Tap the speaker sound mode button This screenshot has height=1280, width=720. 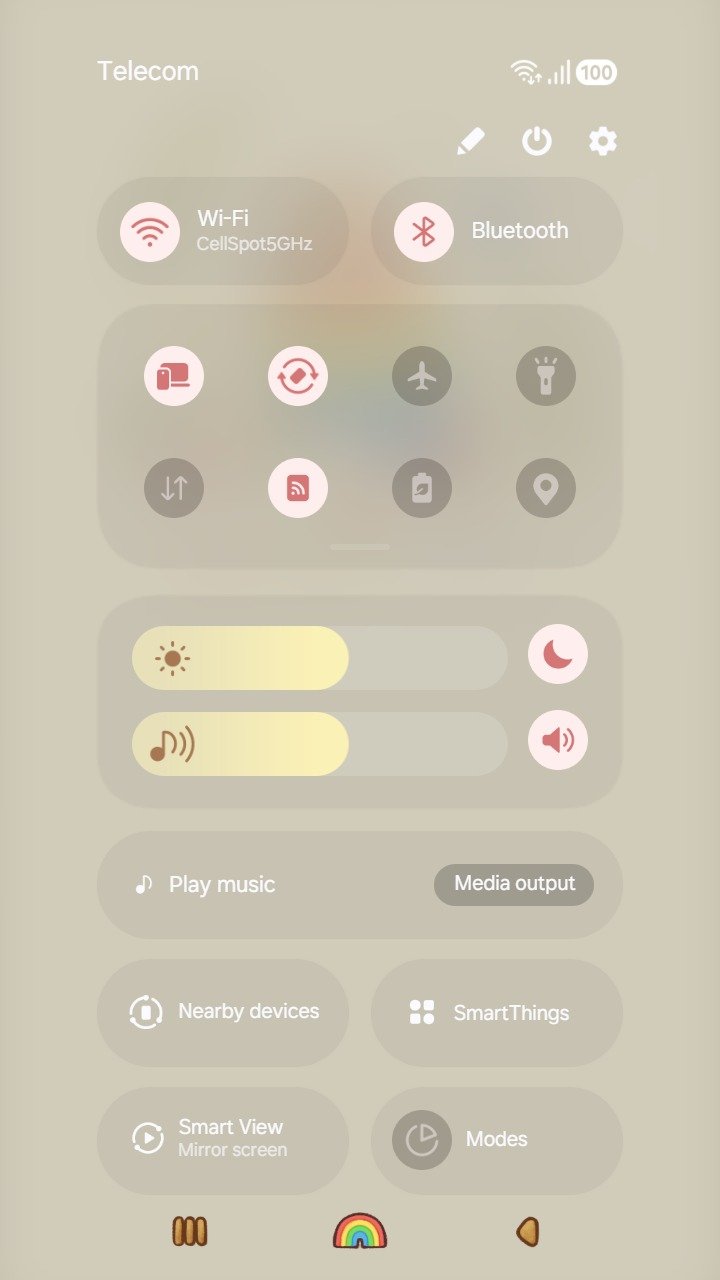[x=558, y=741]
